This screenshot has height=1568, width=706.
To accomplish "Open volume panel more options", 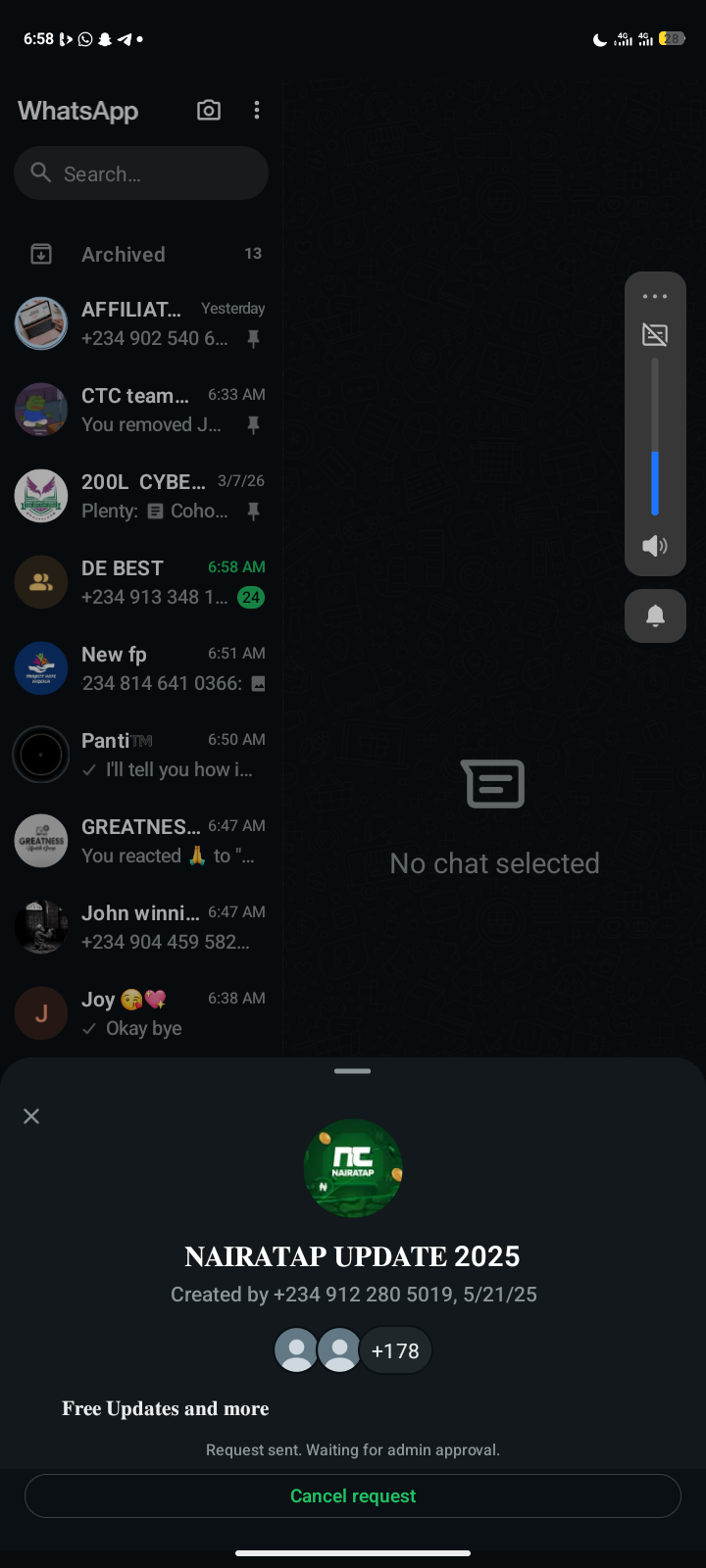I will (x=655, y=296).
